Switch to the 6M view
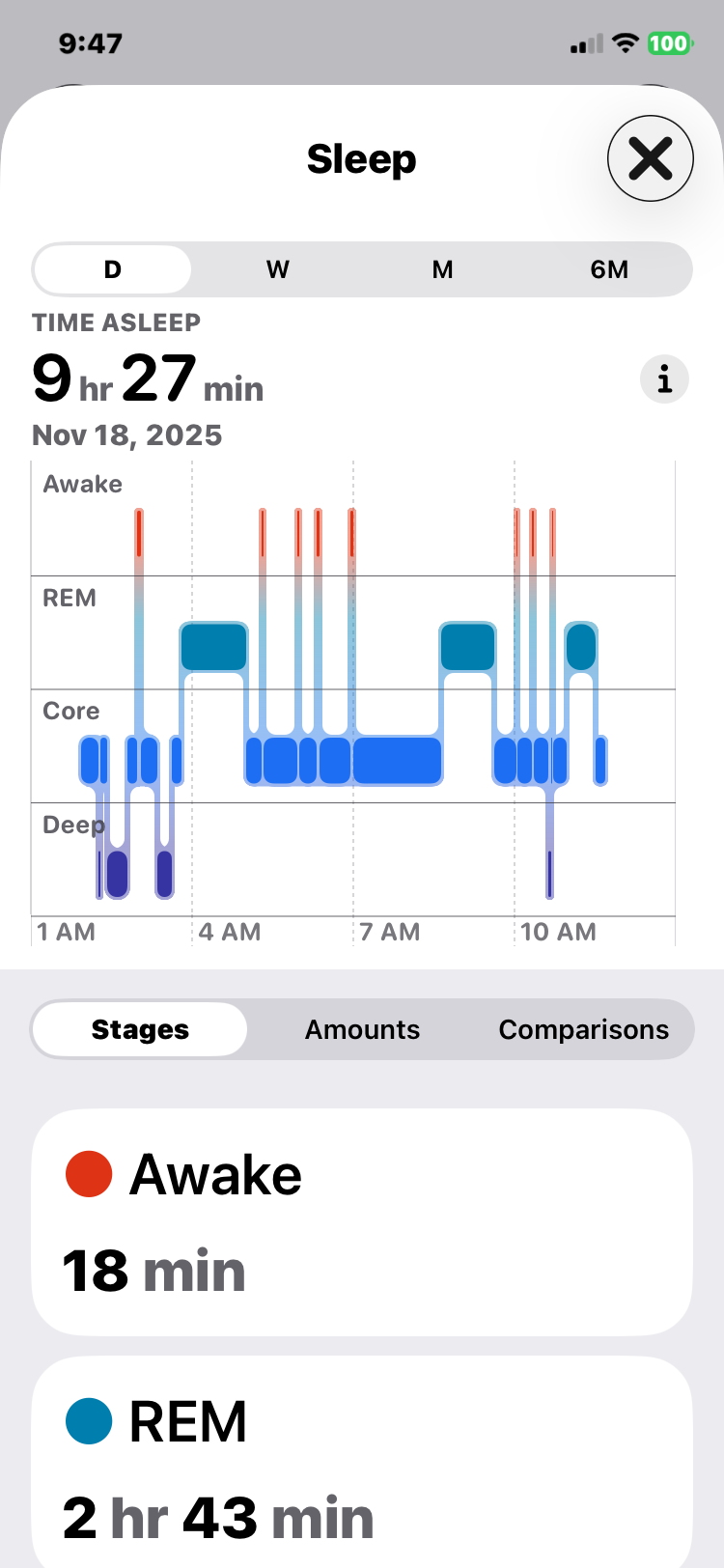724x1568 pixels. tap(609, 269)
